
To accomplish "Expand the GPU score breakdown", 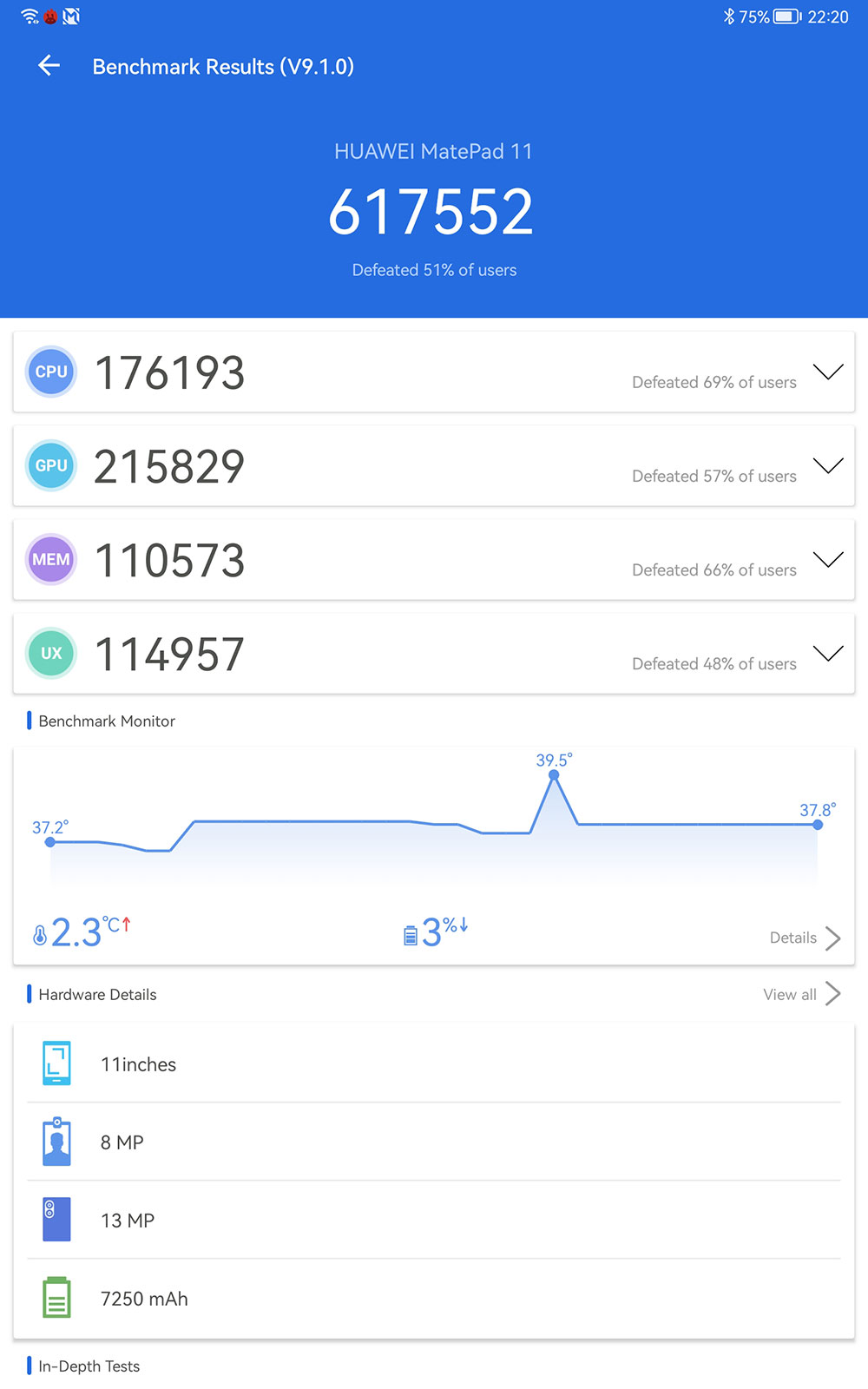I will 828,466.
